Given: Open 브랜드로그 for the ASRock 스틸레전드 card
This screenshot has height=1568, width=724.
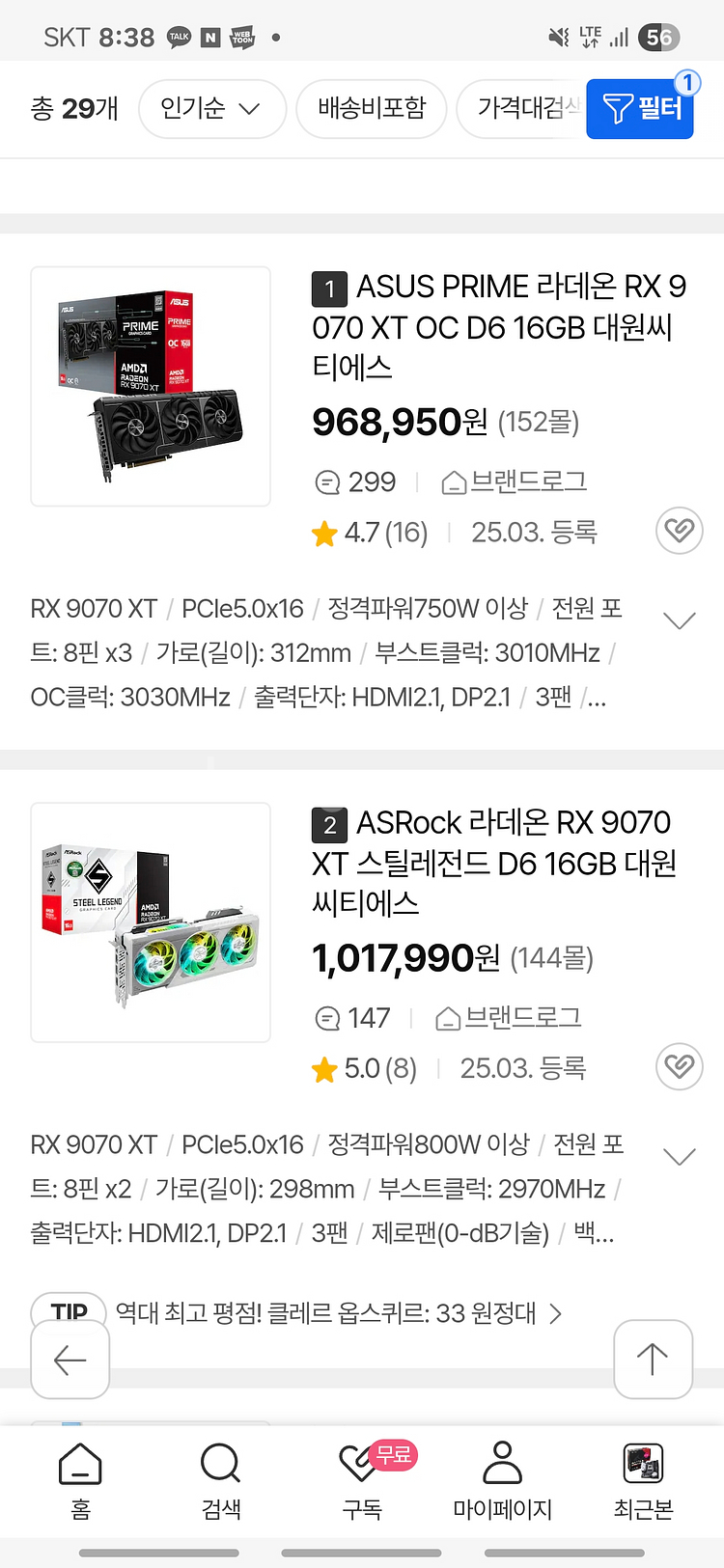Looking at the screenshot, I should point(510,1017).
